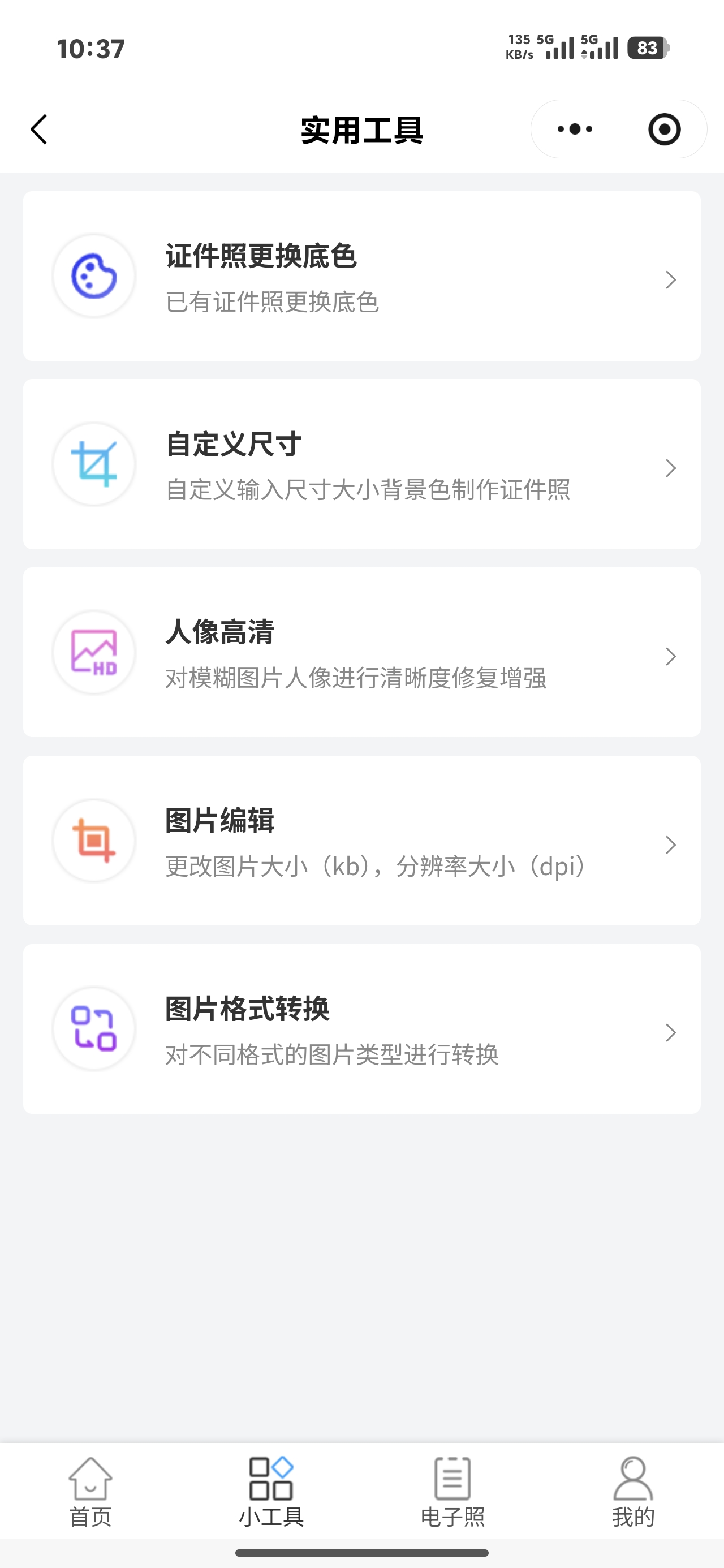Choose 图片格式转换 converter
The height and width of the screenshot is (1568, 724).
pyautogui.click(x=361, y=1029)
